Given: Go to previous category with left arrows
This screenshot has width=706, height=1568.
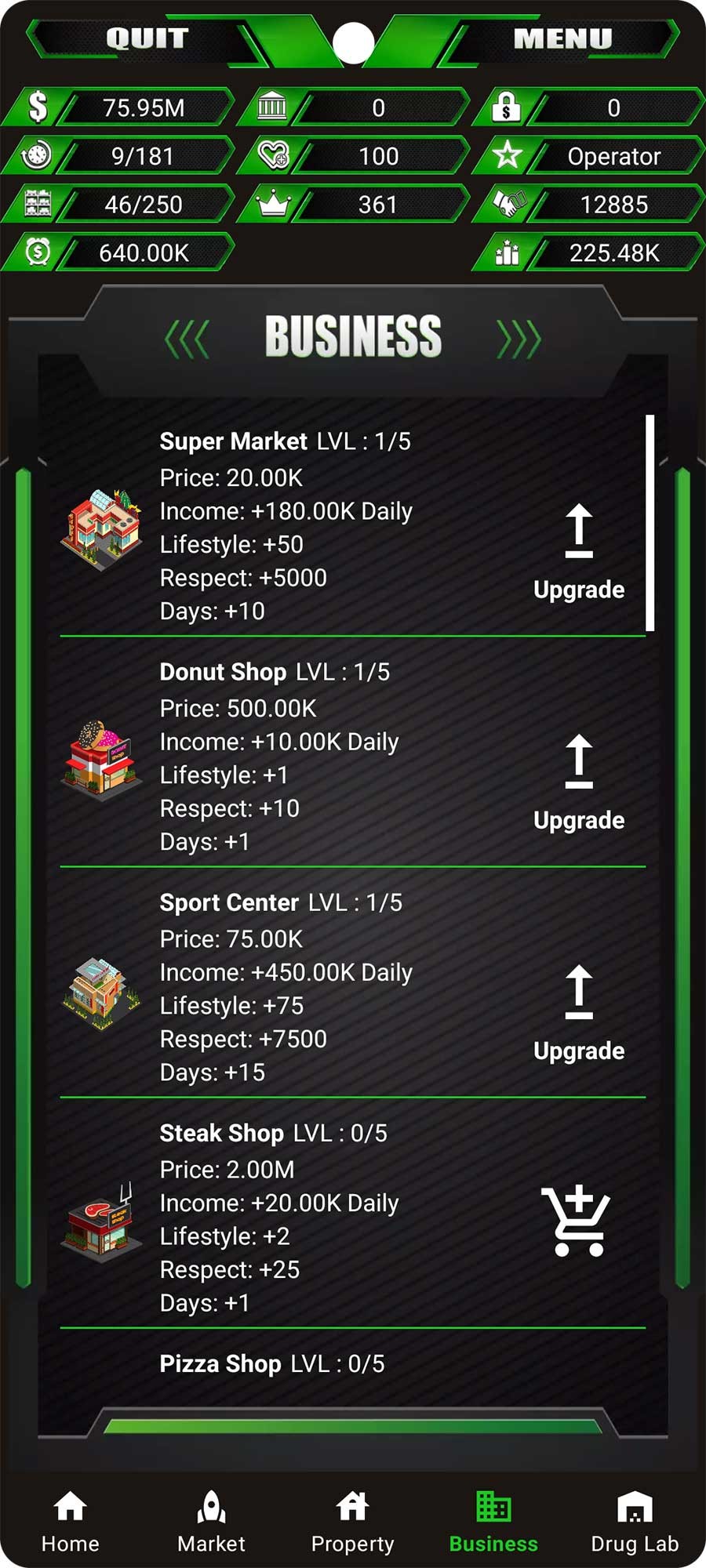Looking at the screenshot, I should tap(187, 339).
